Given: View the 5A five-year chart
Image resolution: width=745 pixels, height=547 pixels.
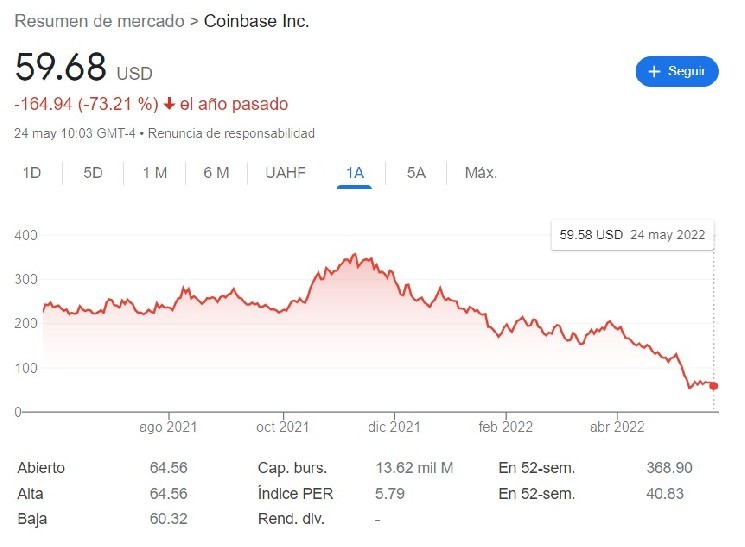Looking at the screenshot, I should 416,173.
